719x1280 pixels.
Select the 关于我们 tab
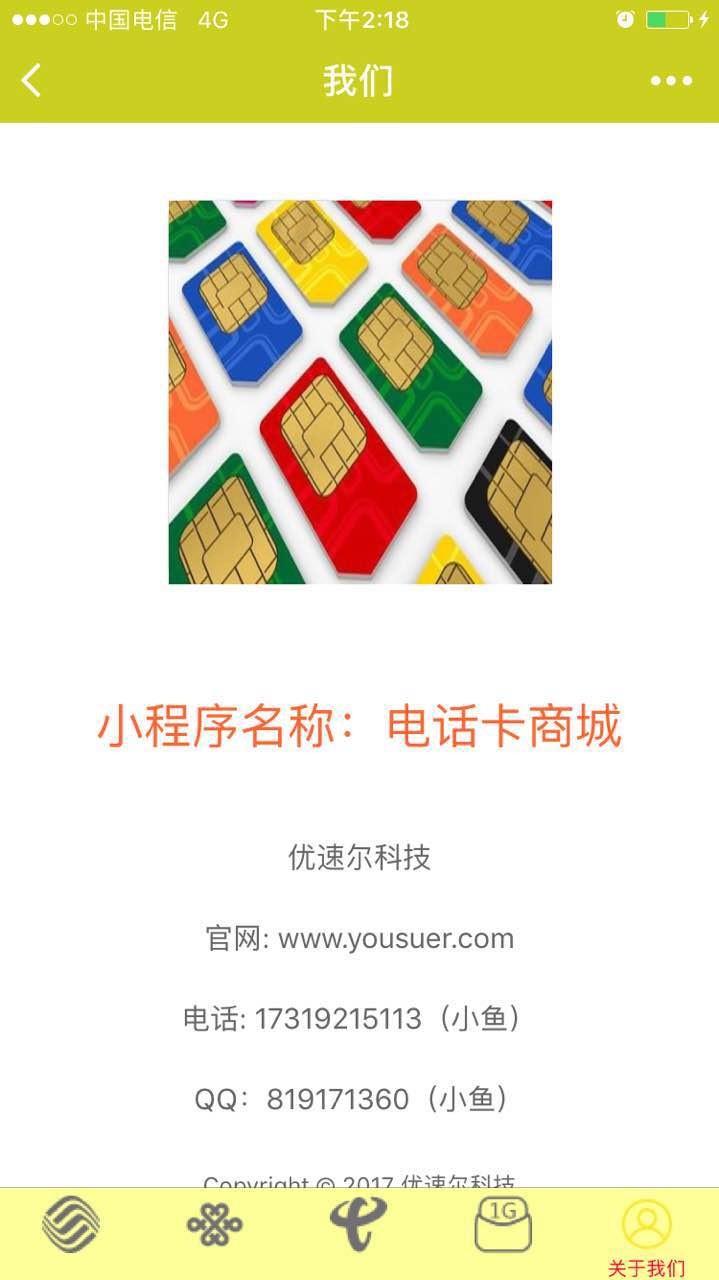646,1235
